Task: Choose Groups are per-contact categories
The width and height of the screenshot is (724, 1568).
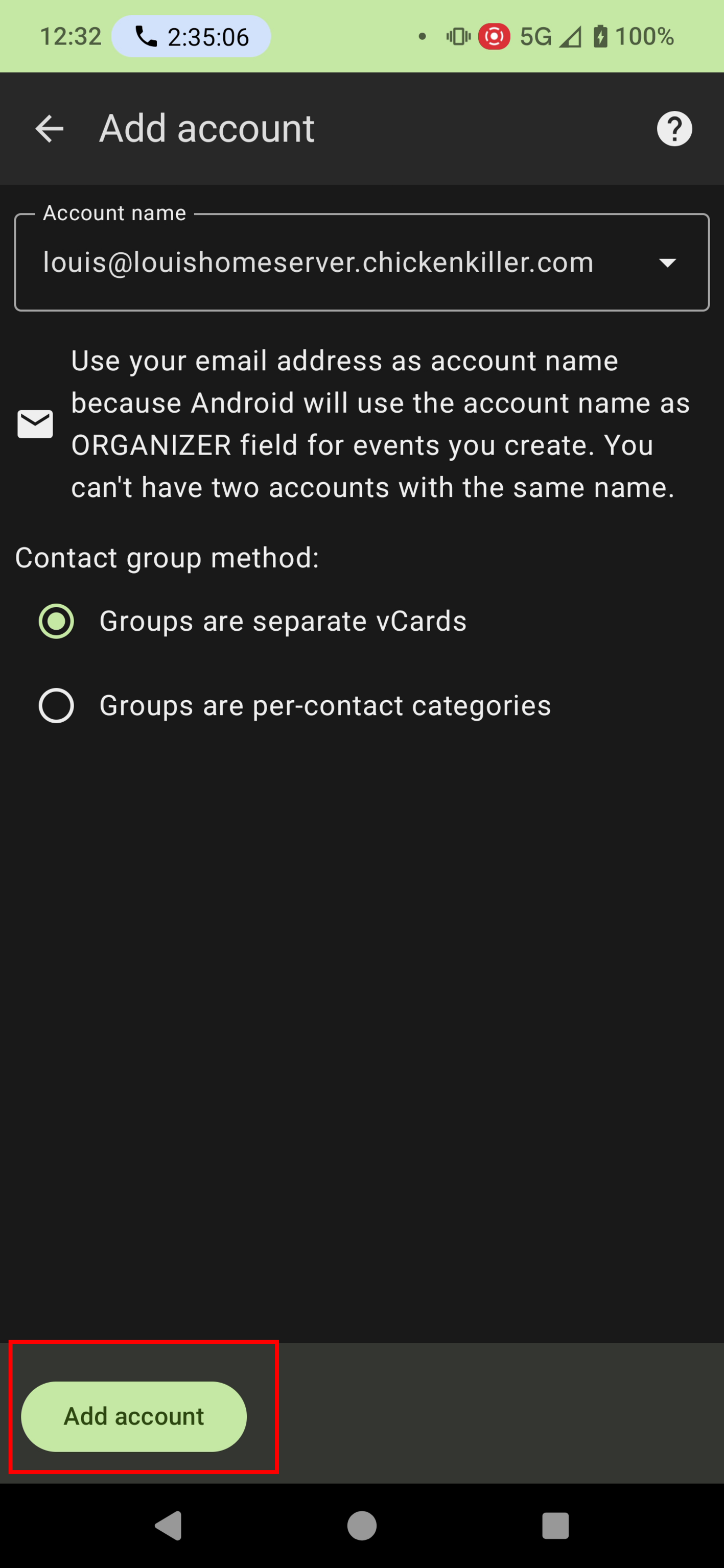Action: tap(57, 706)
